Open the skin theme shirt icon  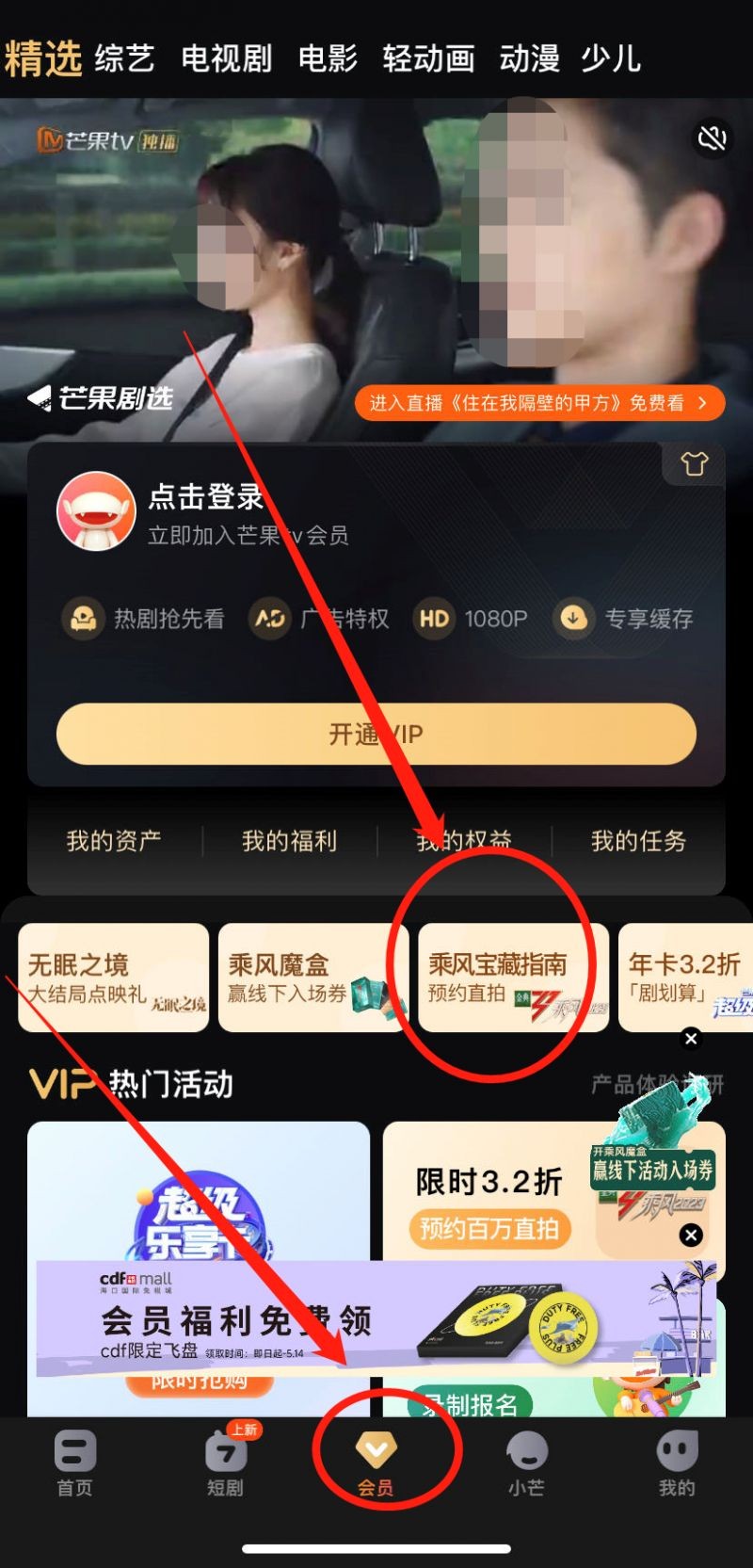coord(694,463)
